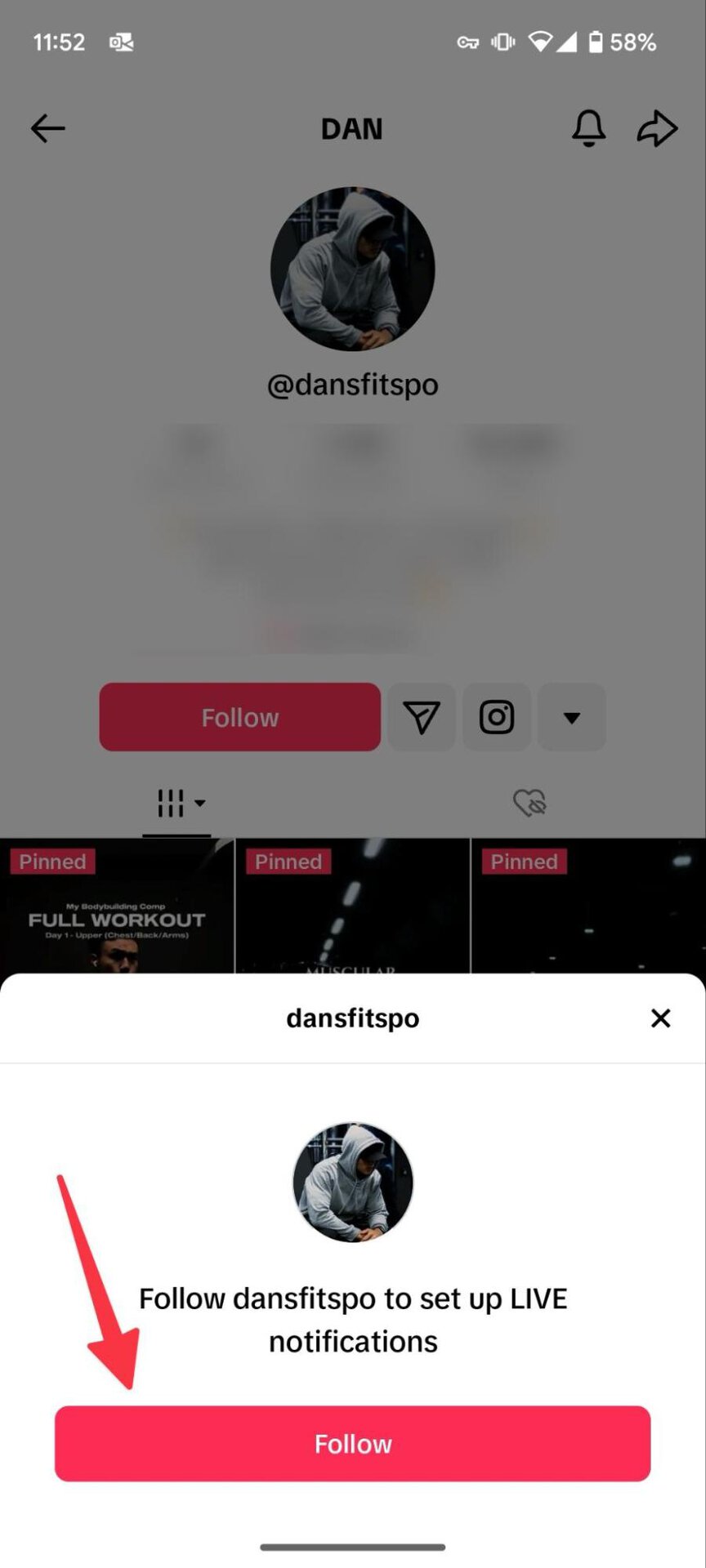Follow dansfitspo from the bottom sheet
The width and height of the screenshot is (706, 1568).
click(x=352, y=1443)
